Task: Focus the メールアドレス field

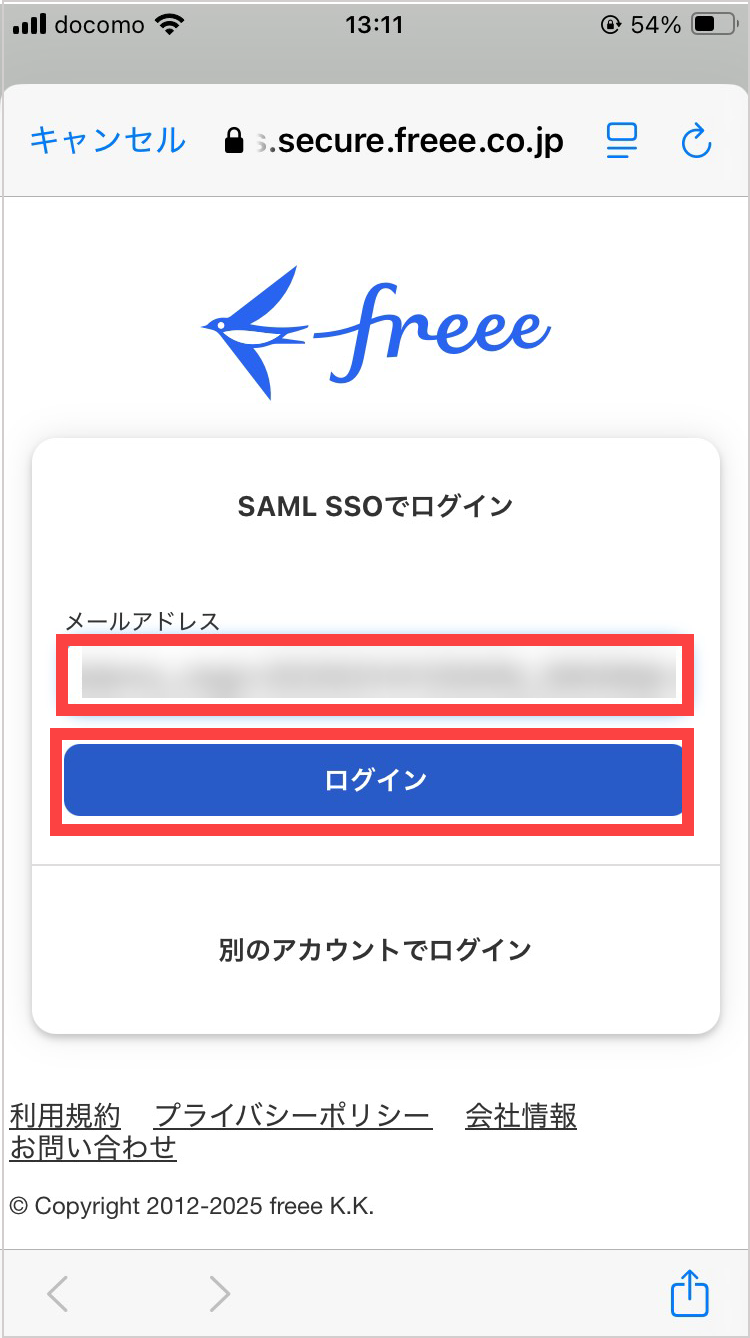Action: tap(374, 674)
